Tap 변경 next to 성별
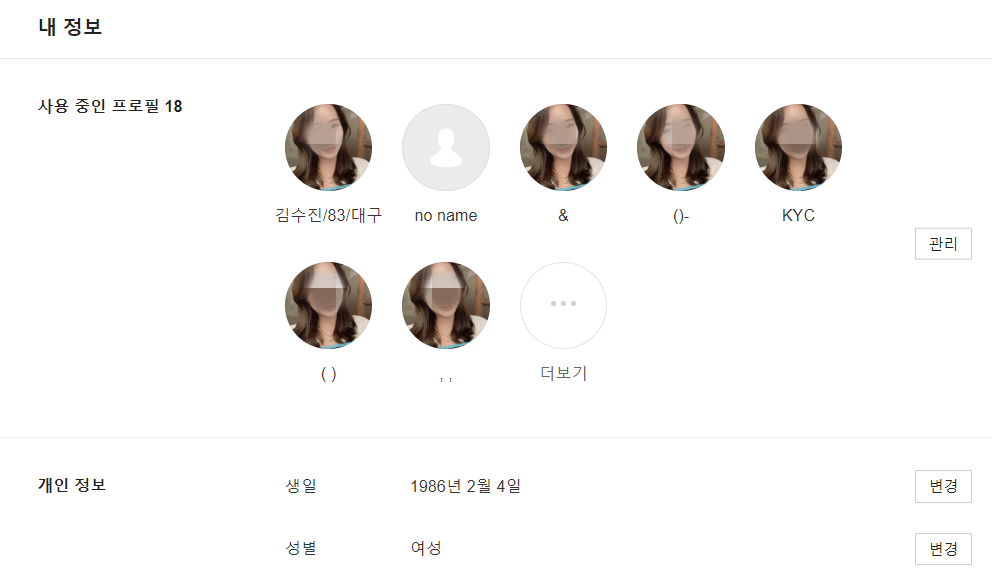The width and height of the screenshot is (992, 585). click(x=942, y=548)
